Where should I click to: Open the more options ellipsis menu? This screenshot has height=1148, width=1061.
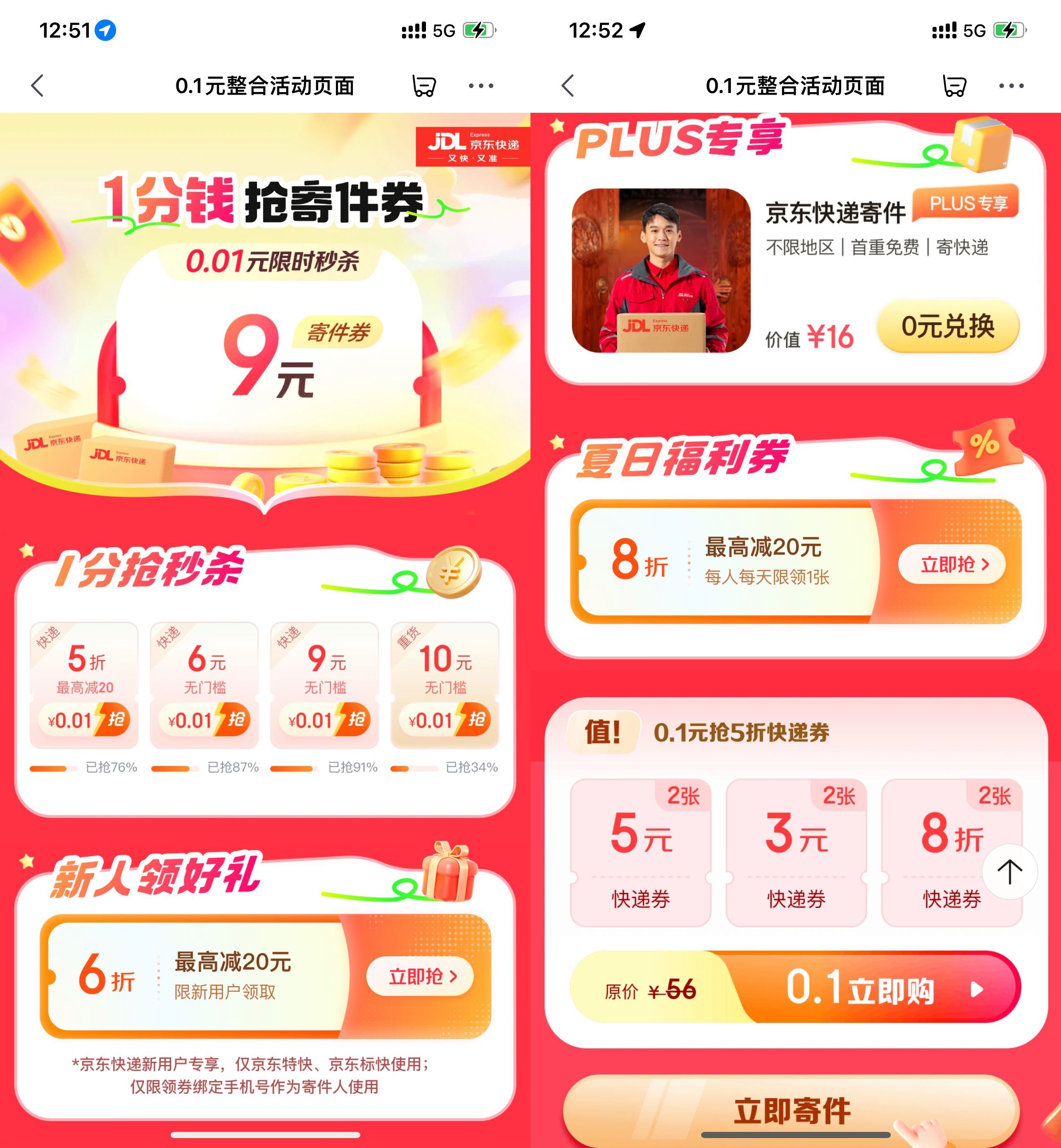[481, 85]
